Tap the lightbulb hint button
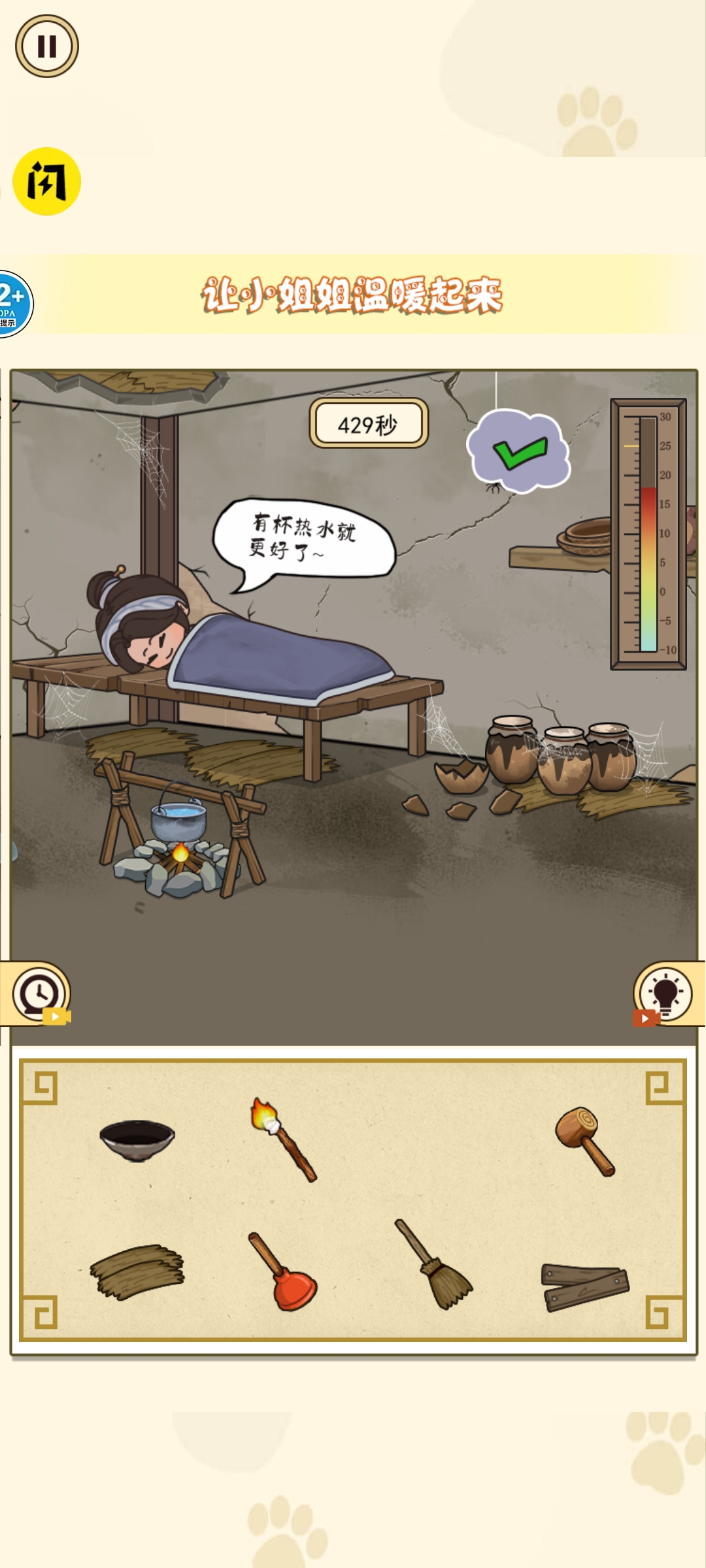The height and width of the screenshot is (1568, 706). 667,991
